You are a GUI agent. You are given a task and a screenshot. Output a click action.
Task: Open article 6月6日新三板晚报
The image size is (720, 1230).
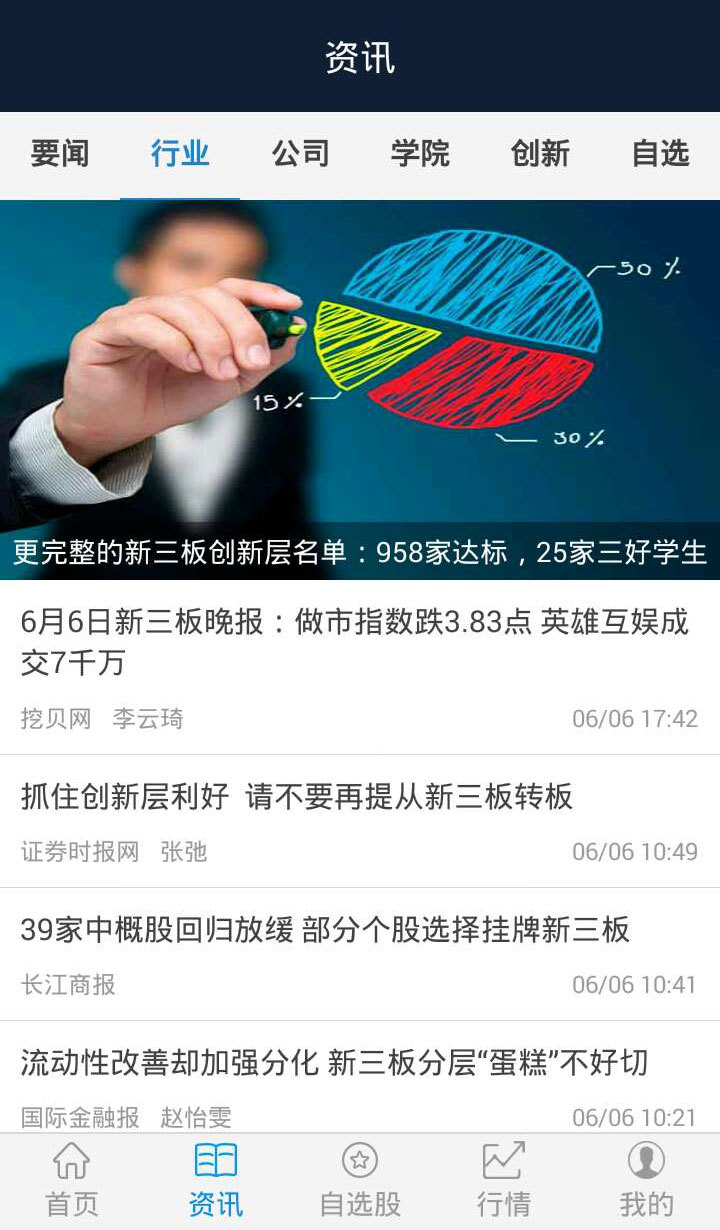coord(355,642)
